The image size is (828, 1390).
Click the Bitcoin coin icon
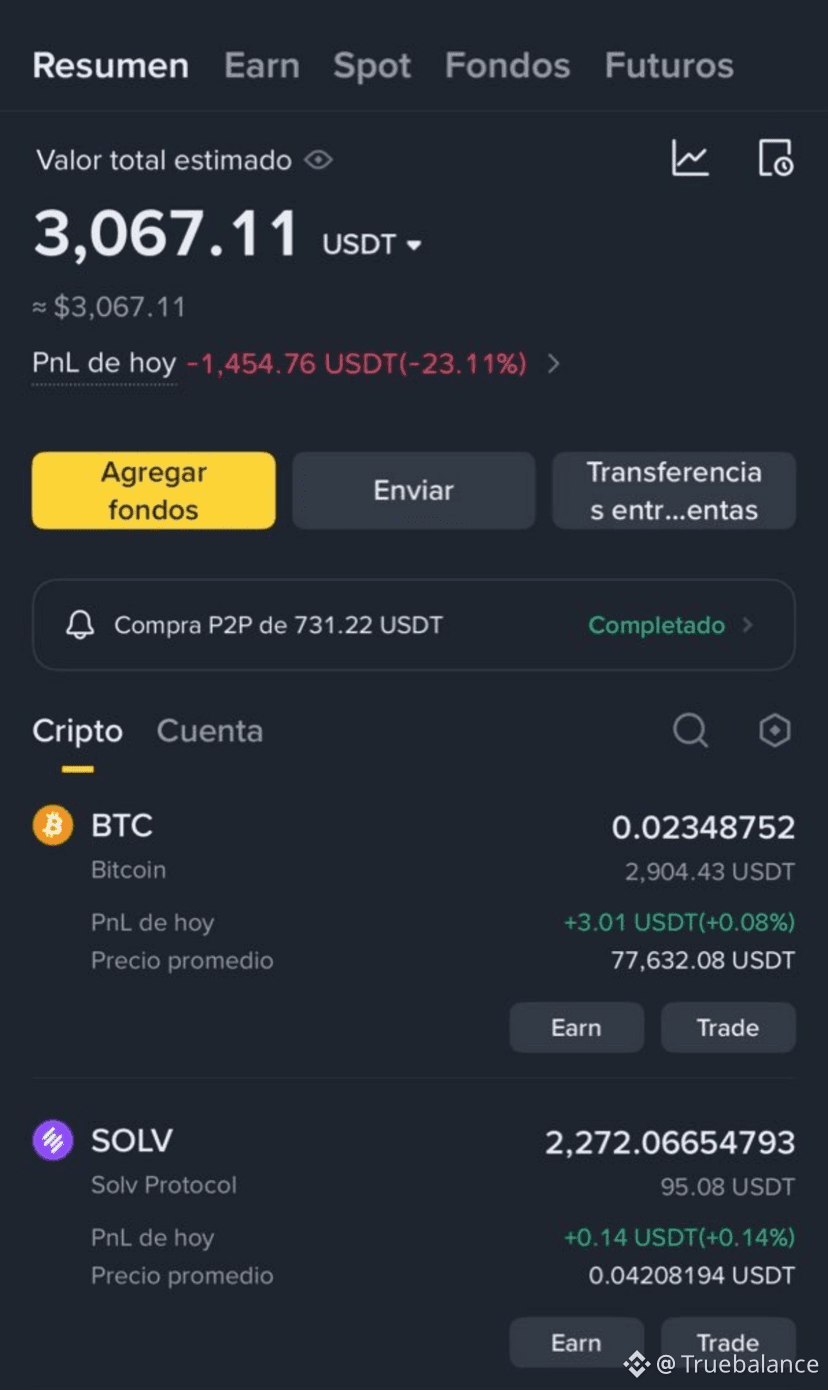pos(52,825)
